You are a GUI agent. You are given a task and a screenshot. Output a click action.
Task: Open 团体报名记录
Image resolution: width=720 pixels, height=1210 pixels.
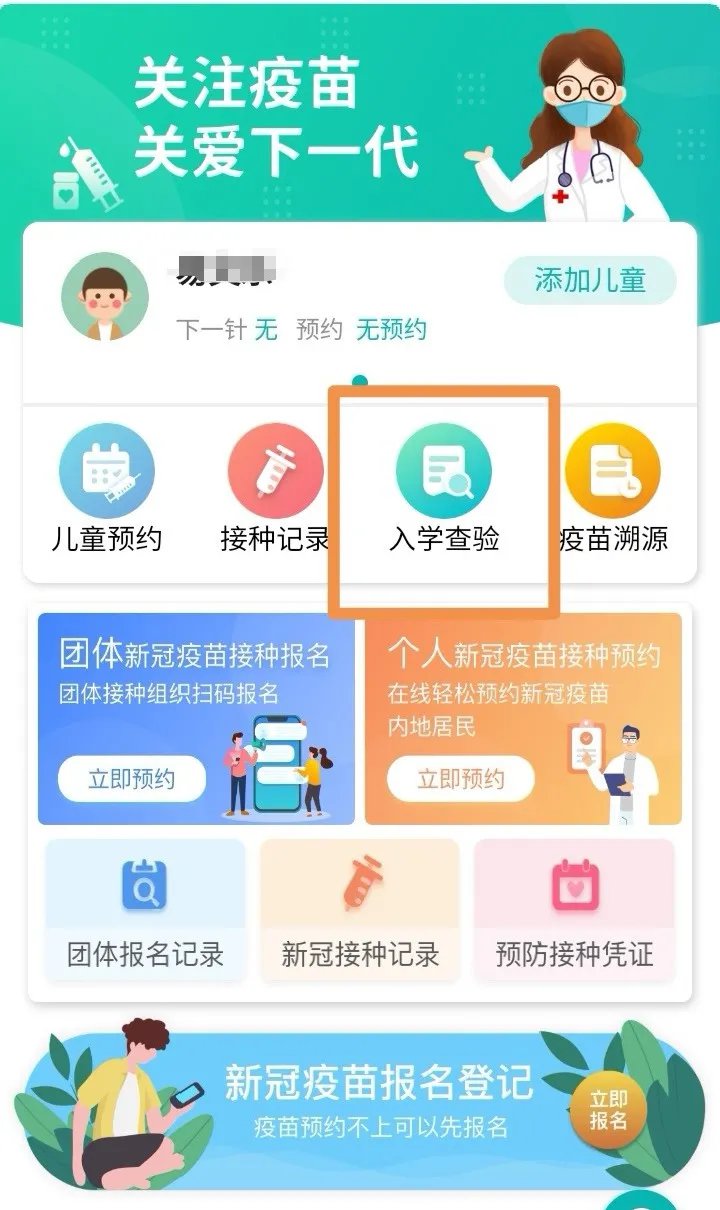coord(145,910)
